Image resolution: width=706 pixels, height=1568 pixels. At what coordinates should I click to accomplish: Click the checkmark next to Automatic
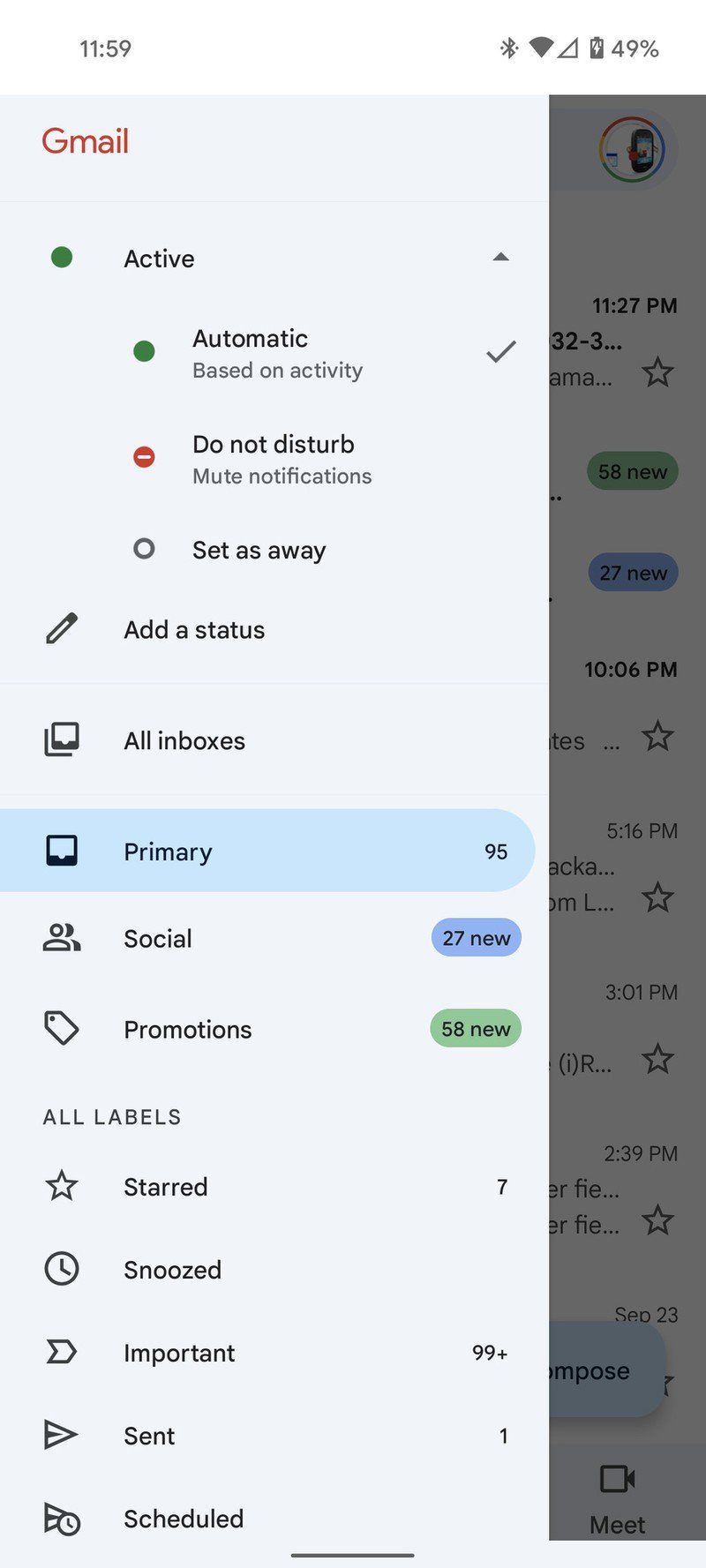click(x=500, y=351)
